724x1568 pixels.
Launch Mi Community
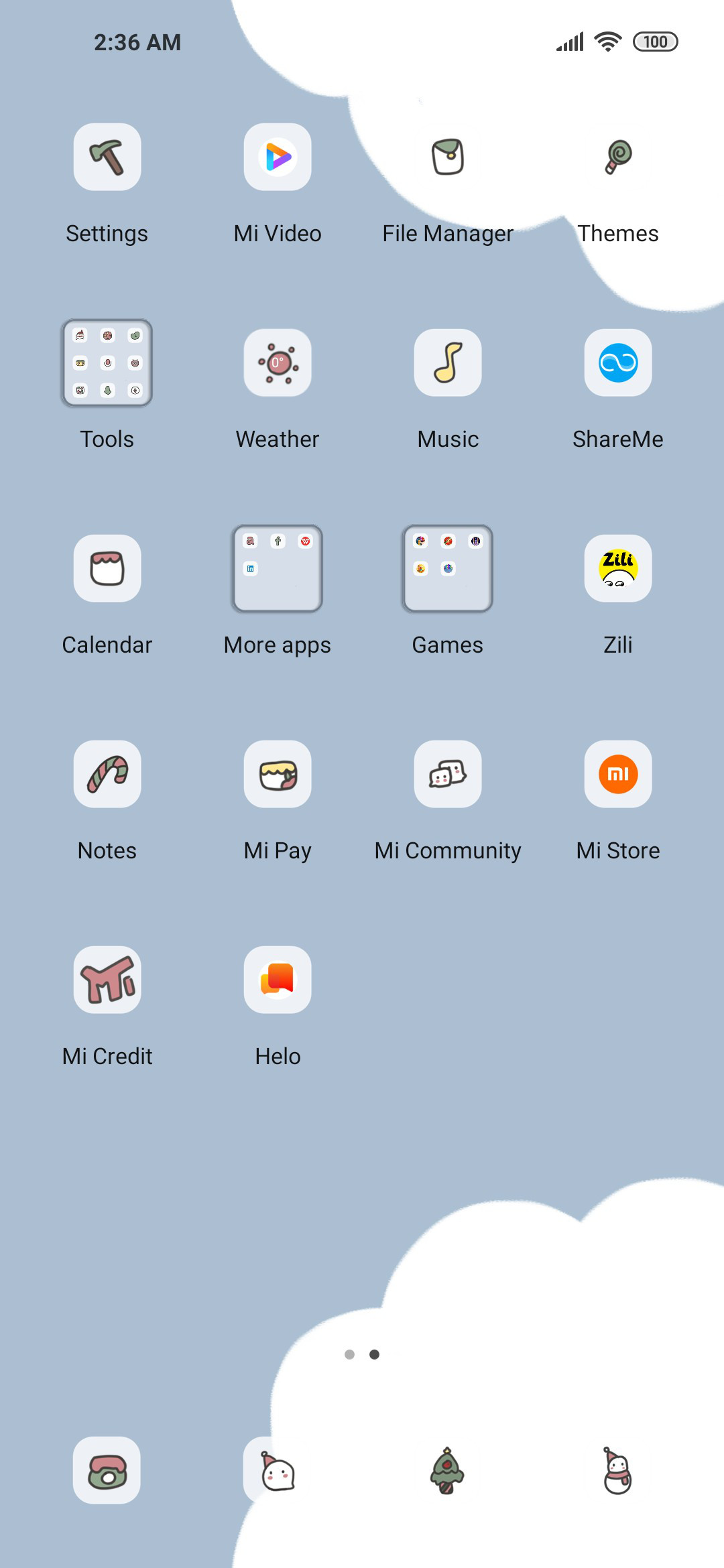point(448,774)
